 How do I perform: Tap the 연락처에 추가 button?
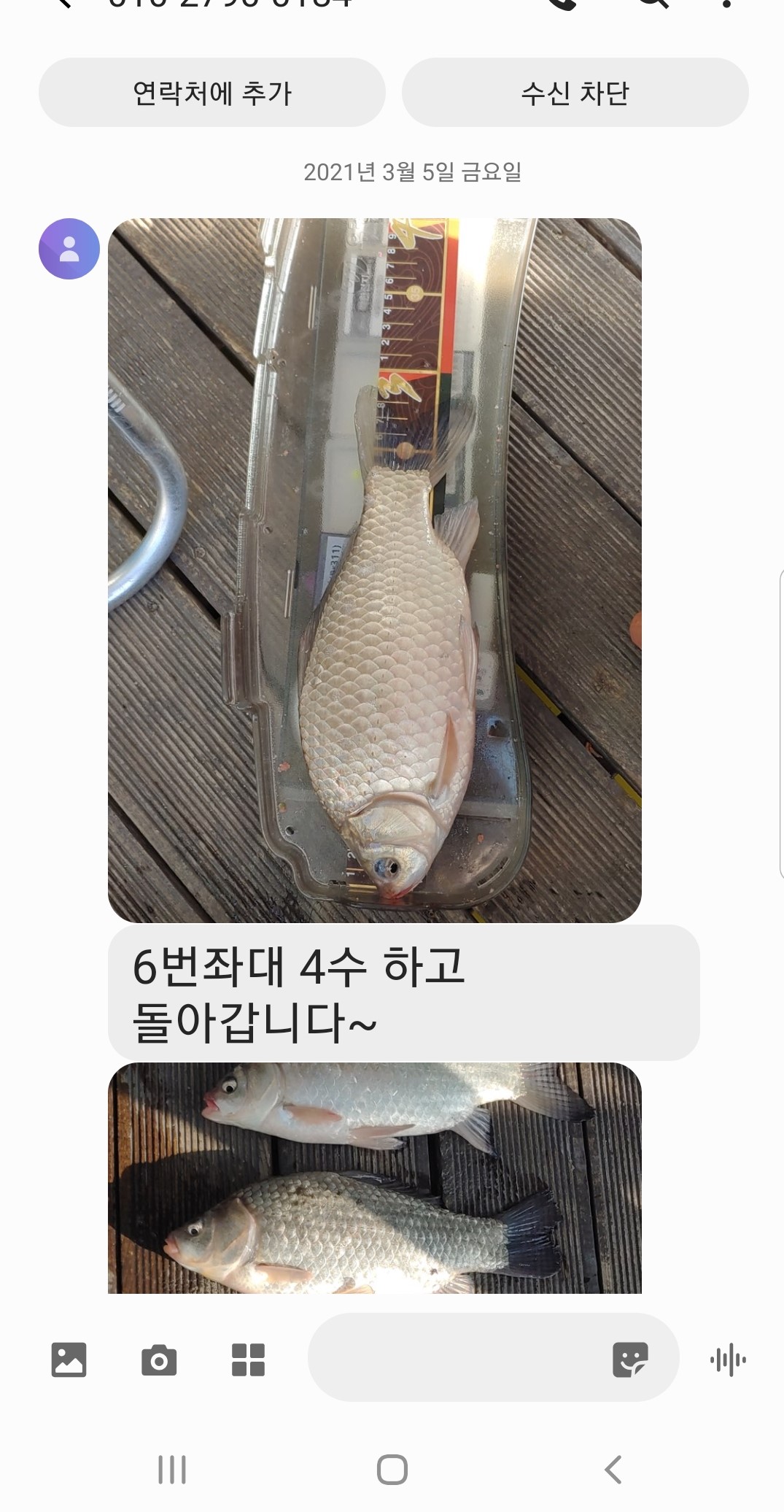tap(211, 93)
